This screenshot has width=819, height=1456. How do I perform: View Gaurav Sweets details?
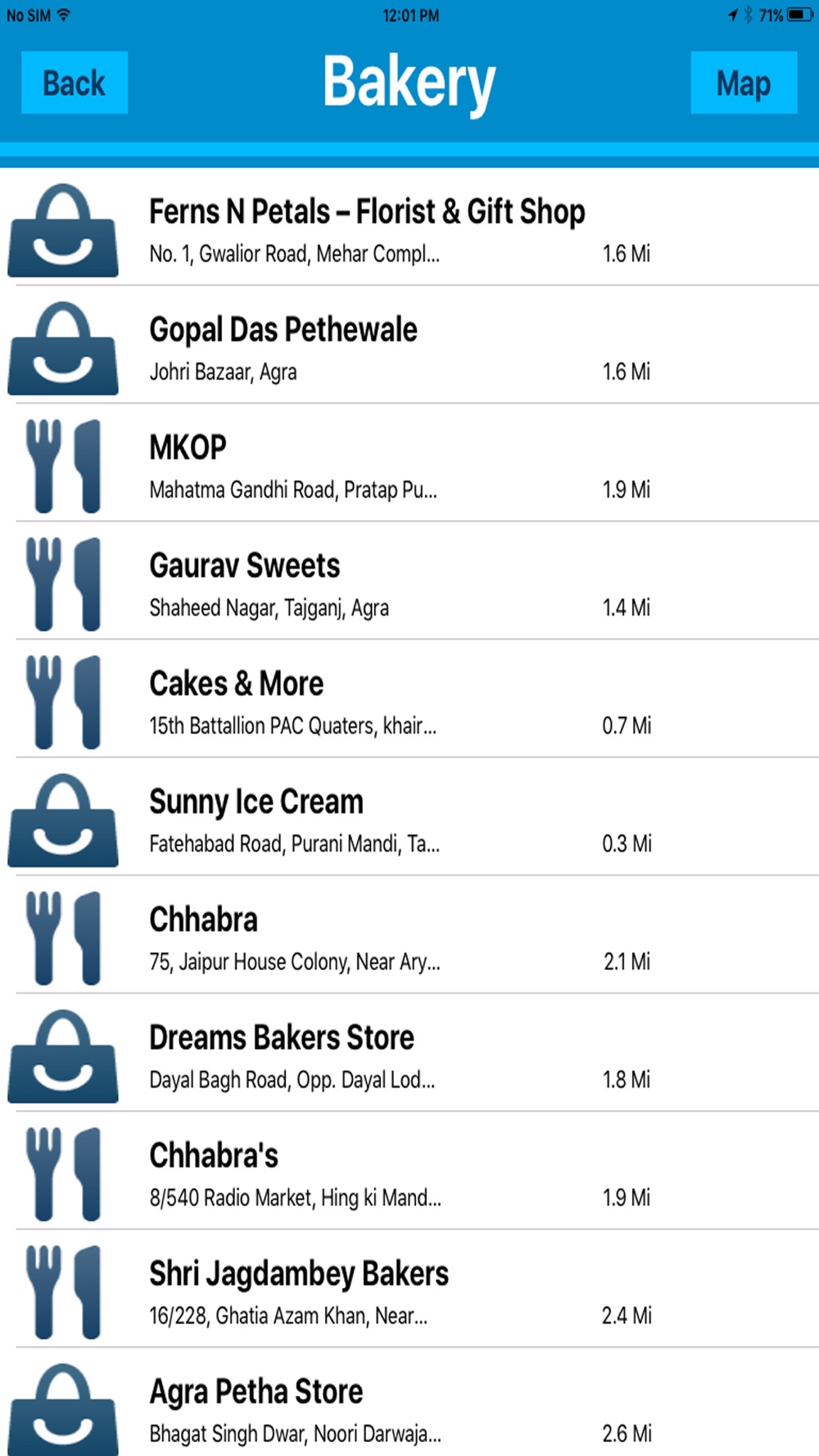(409, 581)
